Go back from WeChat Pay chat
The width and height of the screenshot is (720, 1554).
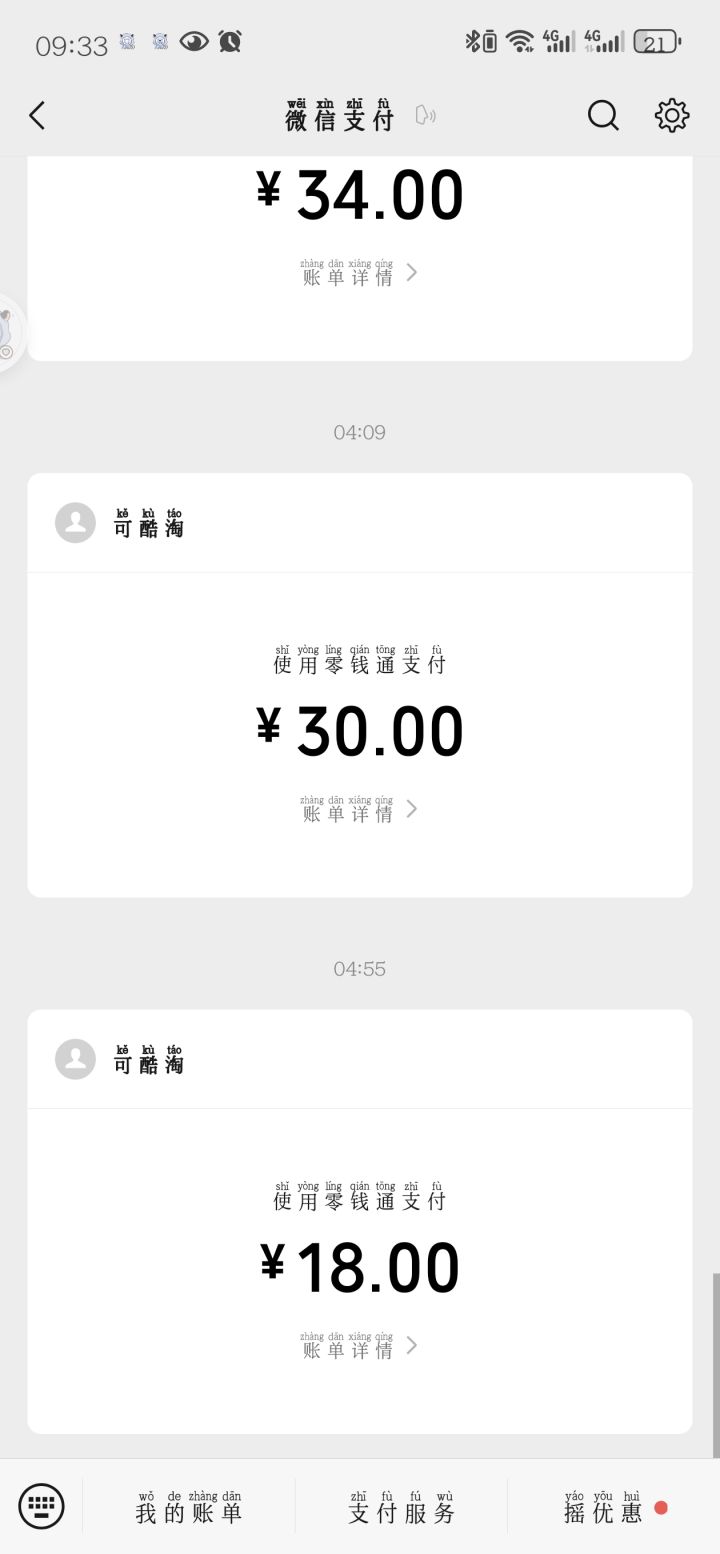[37, 116]
